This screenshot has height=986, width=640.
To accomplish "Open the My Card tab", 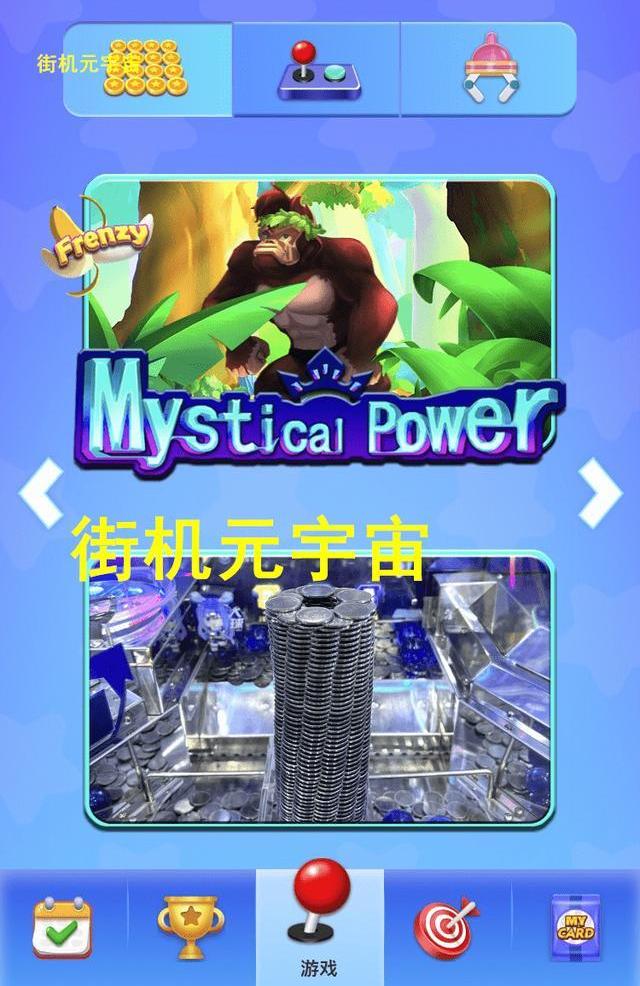I will click(x=575, y=927).
